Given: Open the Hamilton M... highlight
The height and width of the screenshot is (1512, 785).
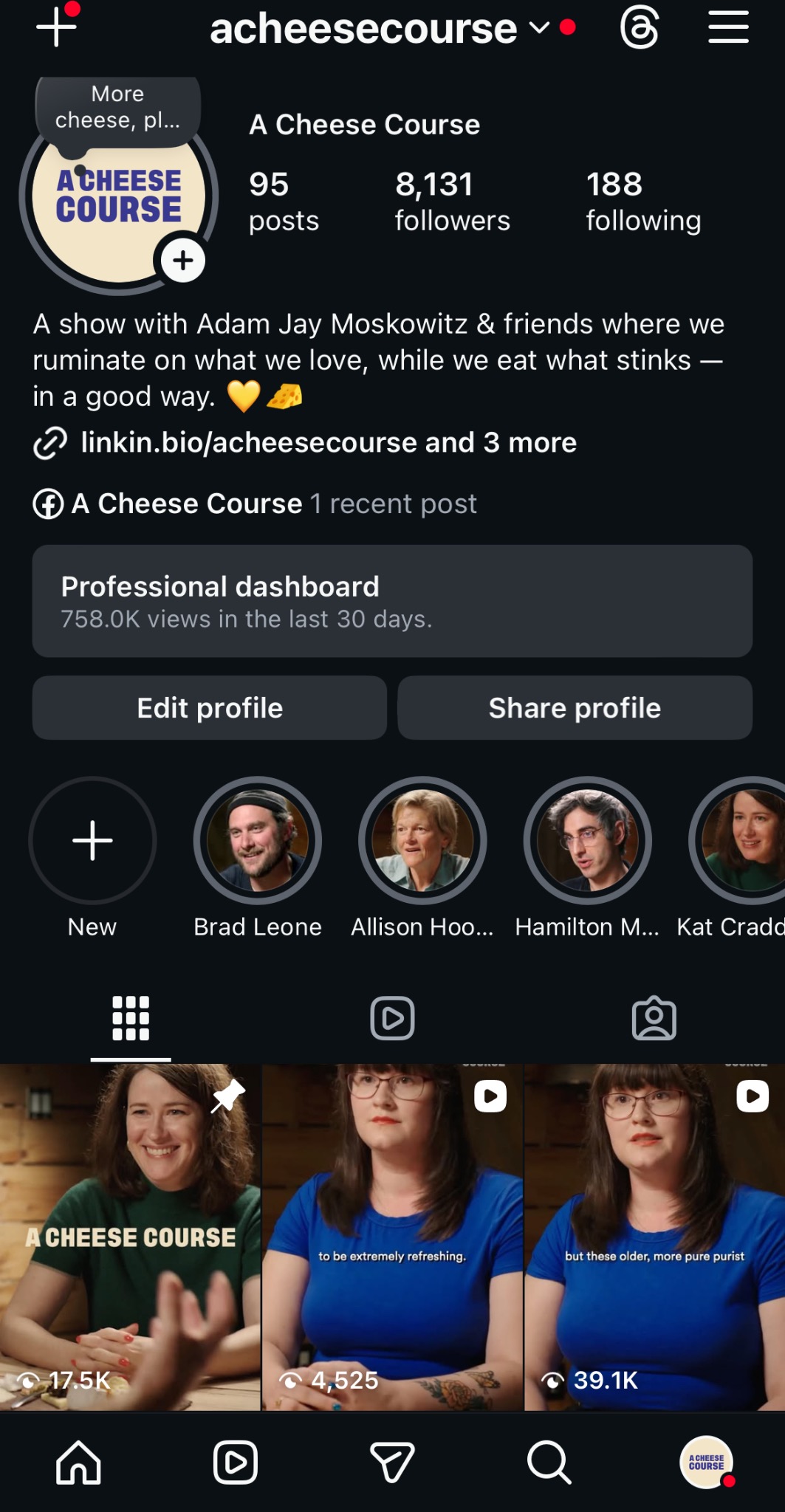Looking at the screenshot, I should coord(587,841).
